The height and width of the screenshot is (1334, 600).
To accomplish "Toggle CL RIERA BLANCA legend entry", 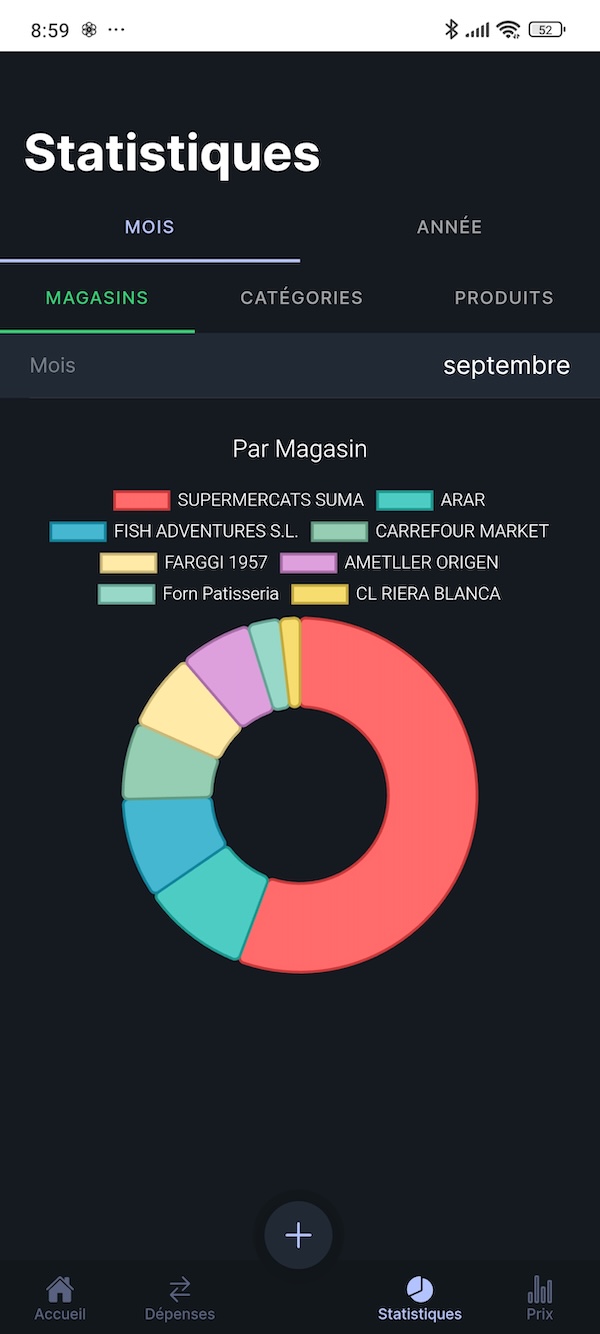I will point(397,594).
